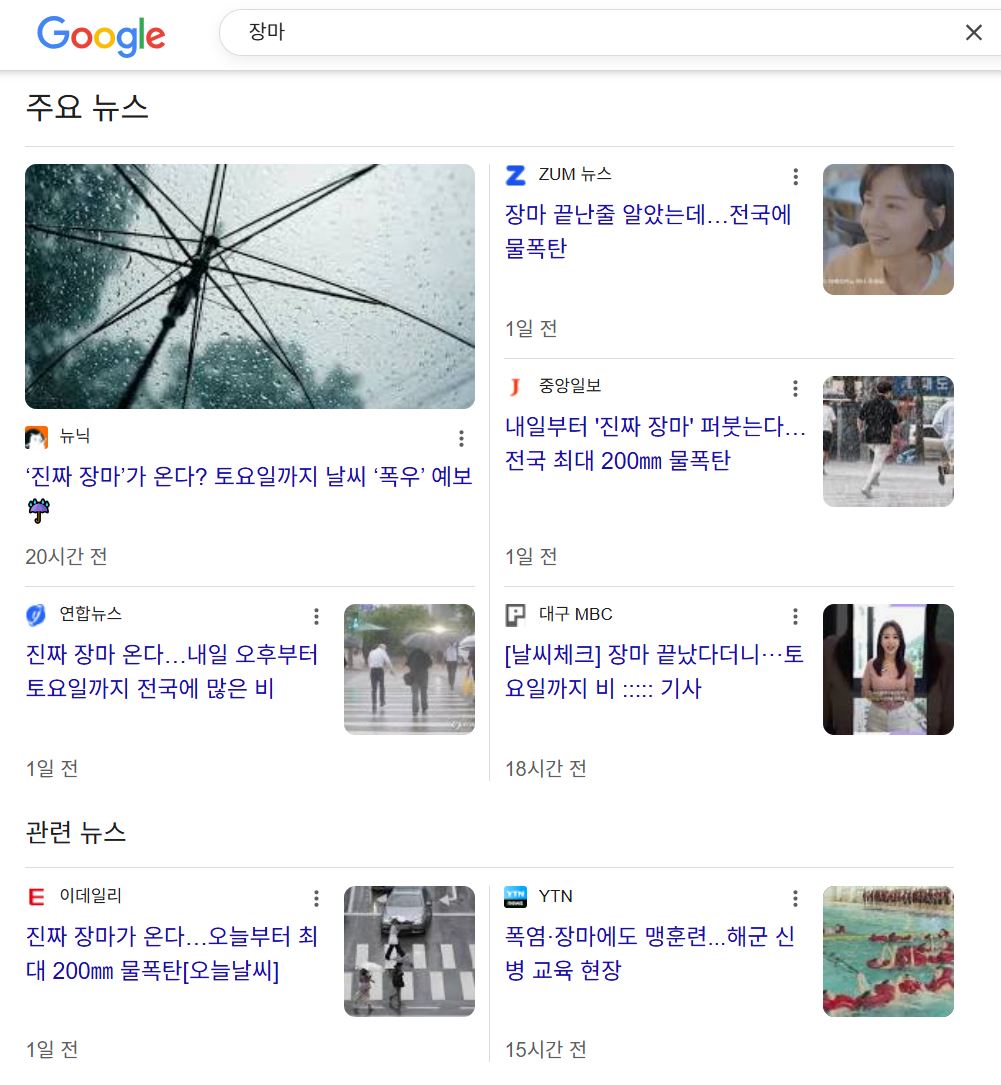Image resolution: width=1001 pixels, height=1085 pixels.
Task: Open more options for 이데일리 article
Action: click(x=316, y=898)
